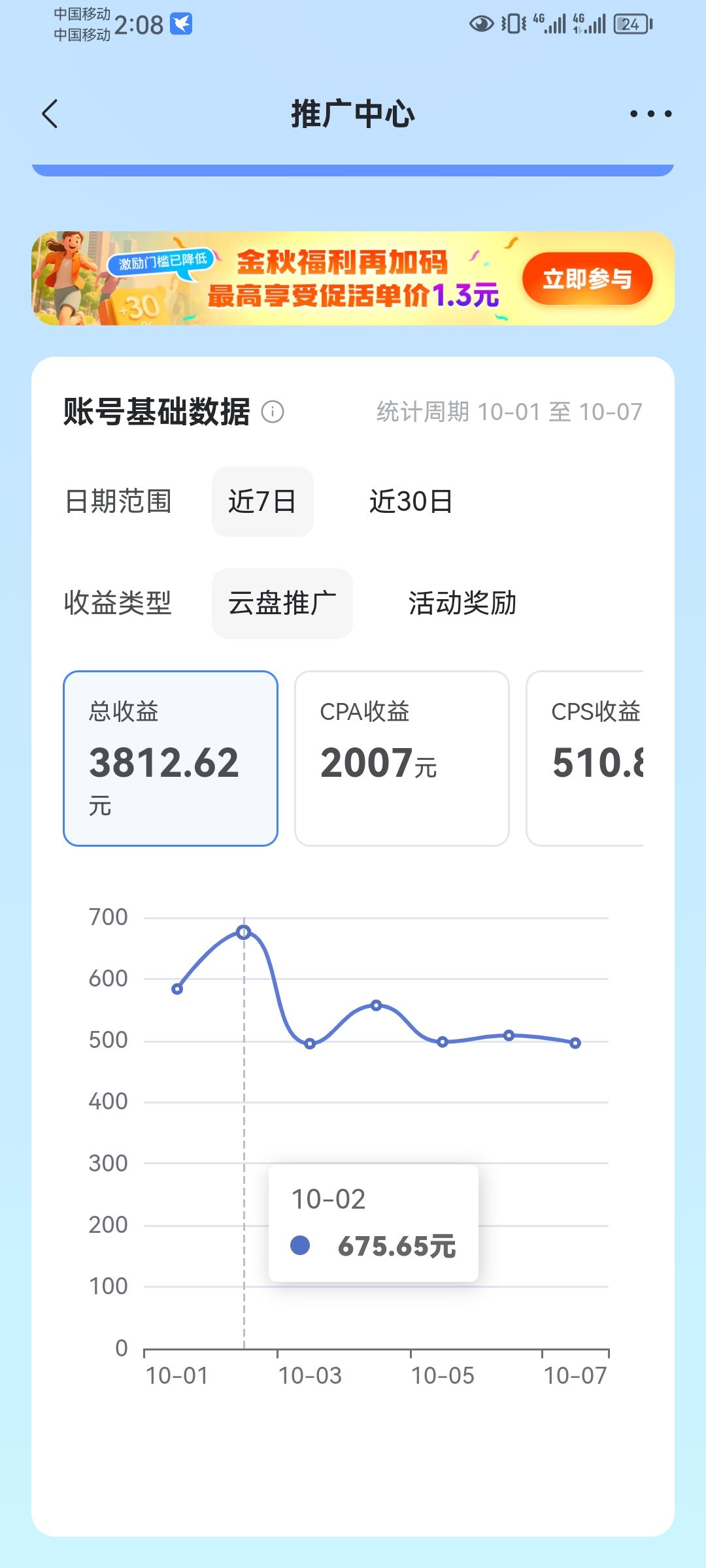Select the 总收益 card
This screenshot has height=1568, width=706.
pos(171,758)
